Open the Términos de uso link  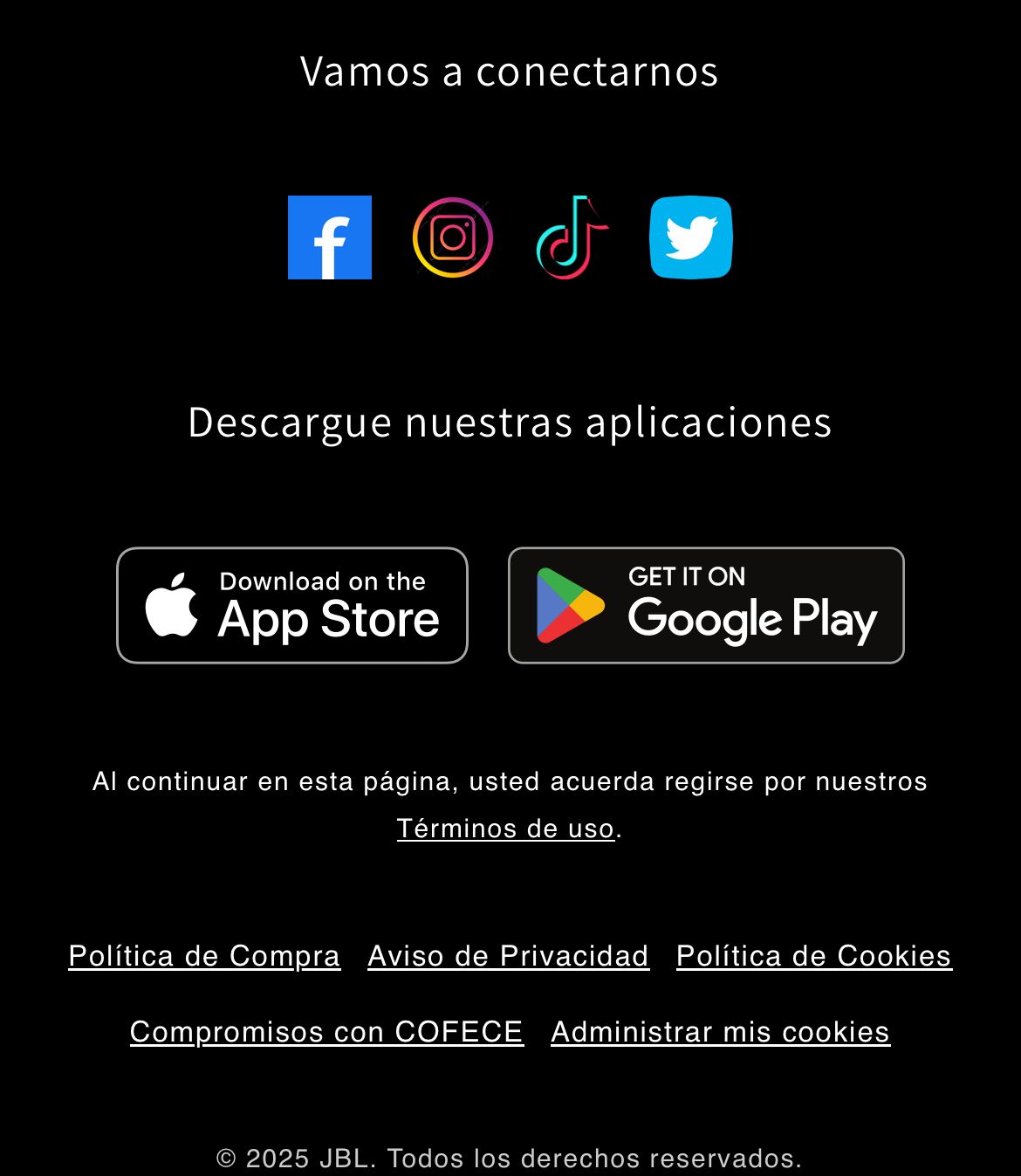click(506, 828)
